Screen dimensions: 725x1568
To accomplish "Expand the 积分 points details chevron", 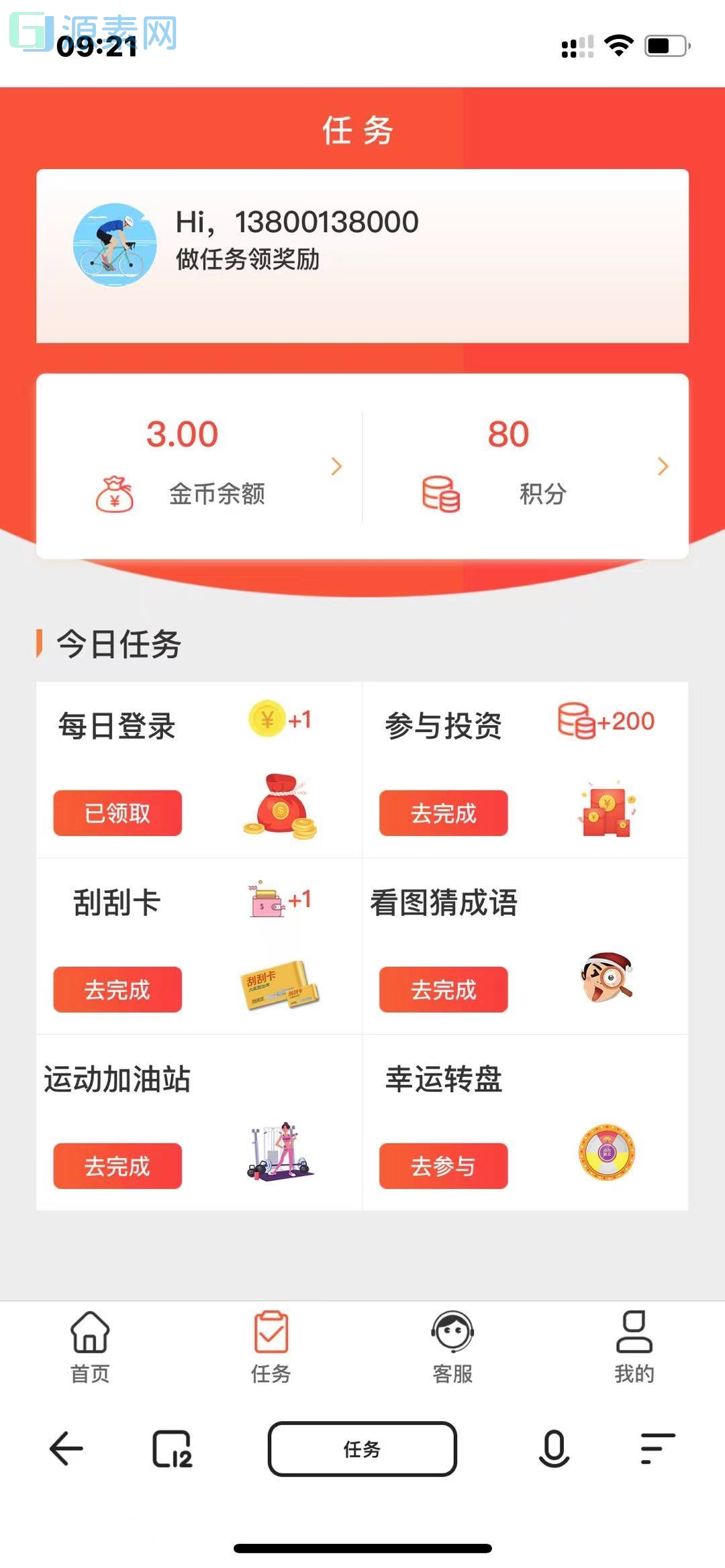I will (662, 466).
